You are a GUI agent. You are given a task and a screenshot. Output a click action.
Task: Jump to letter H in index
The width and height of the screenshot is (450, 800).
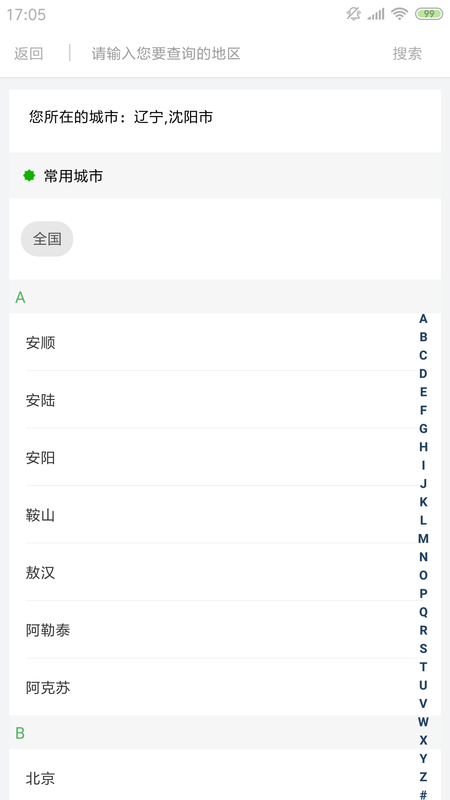423,447
